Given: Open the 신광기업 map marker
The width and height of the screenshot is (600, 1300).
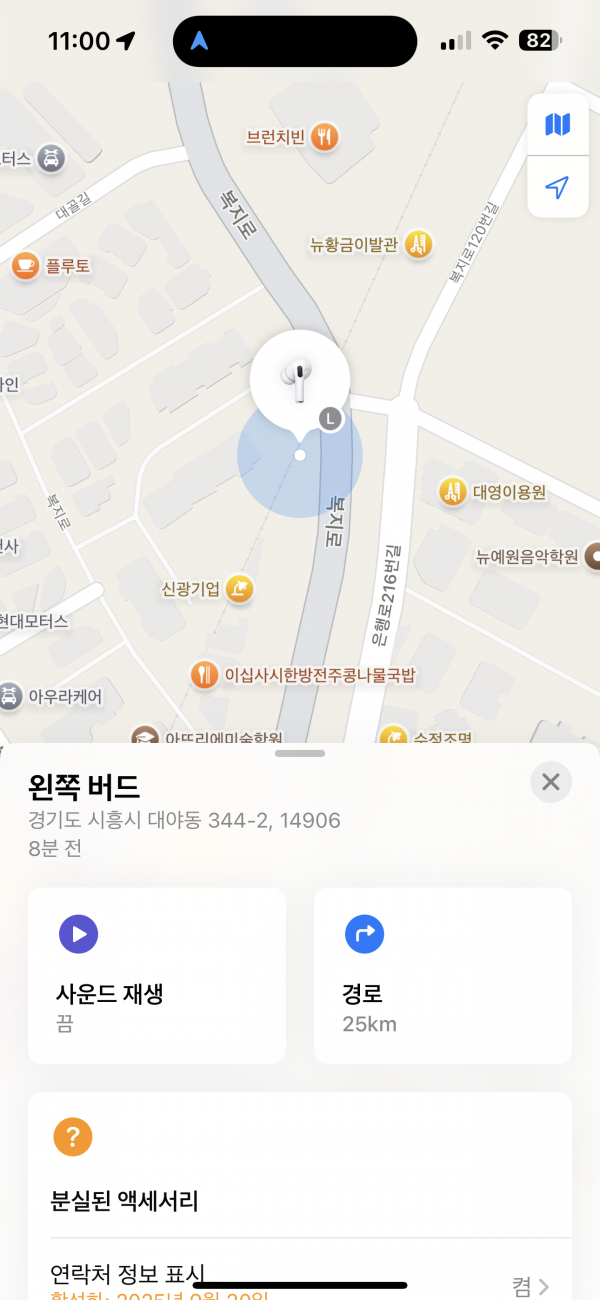Looking at the screenshot, I should (239, 589).
